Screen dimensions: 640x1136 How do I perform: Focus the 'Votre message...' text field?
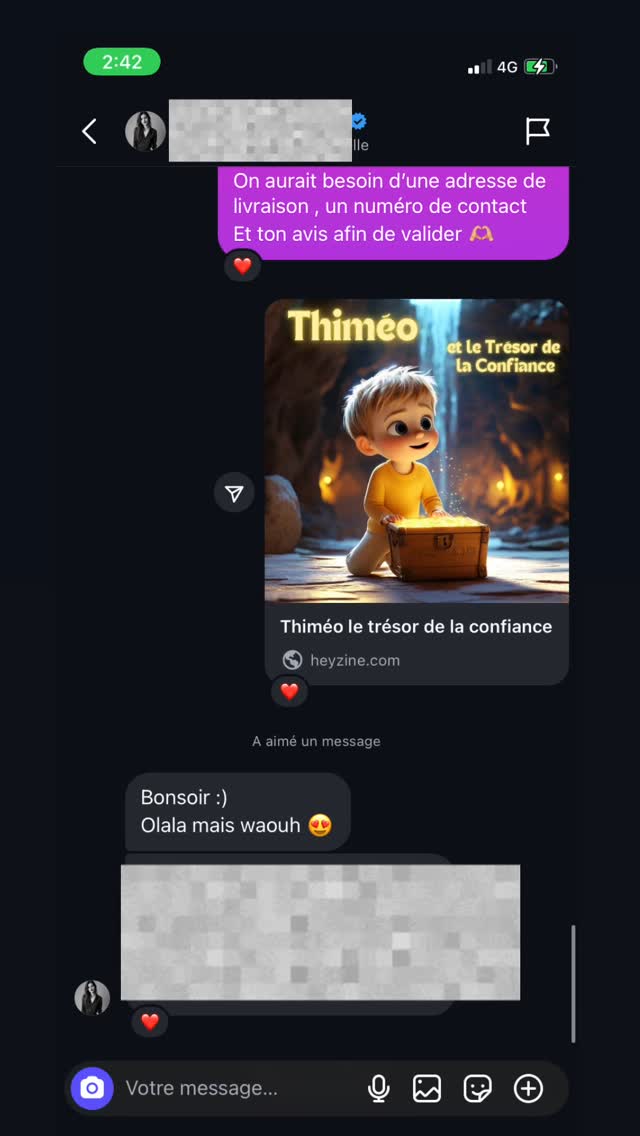coord(235,1088)
